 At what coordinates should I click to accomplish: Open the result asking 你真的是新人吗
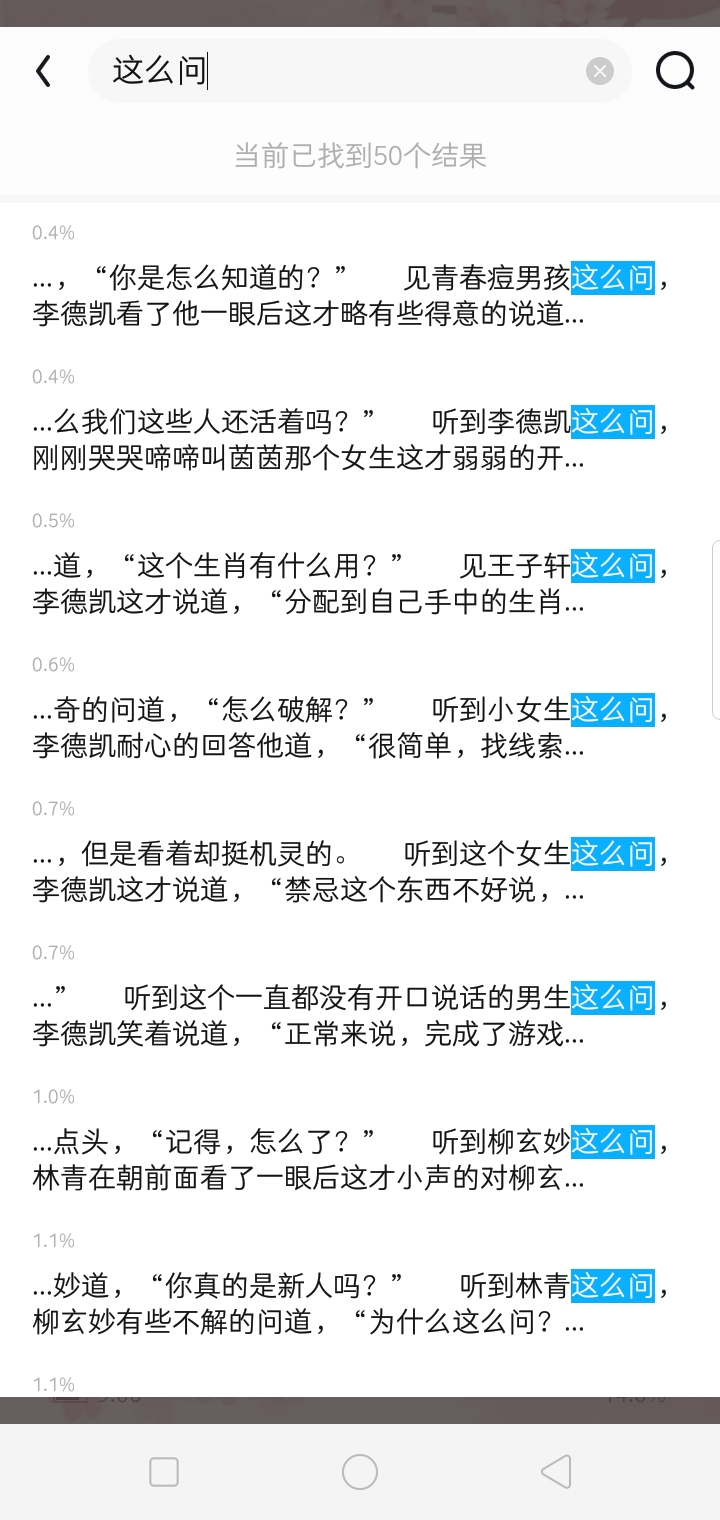[x=350, y=1303]
